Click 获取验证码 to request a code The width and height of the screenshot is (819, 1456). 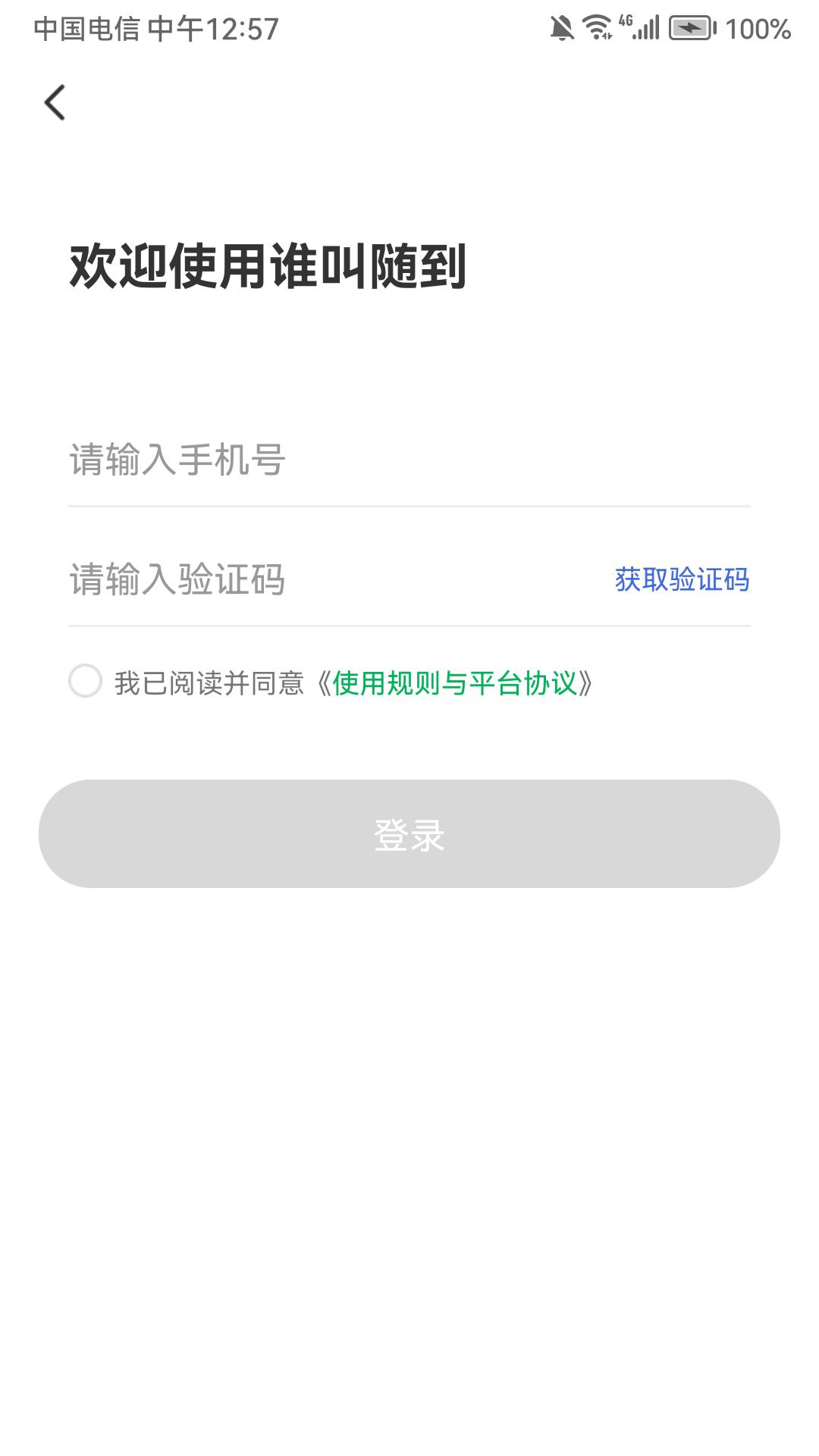coord(681,580)
